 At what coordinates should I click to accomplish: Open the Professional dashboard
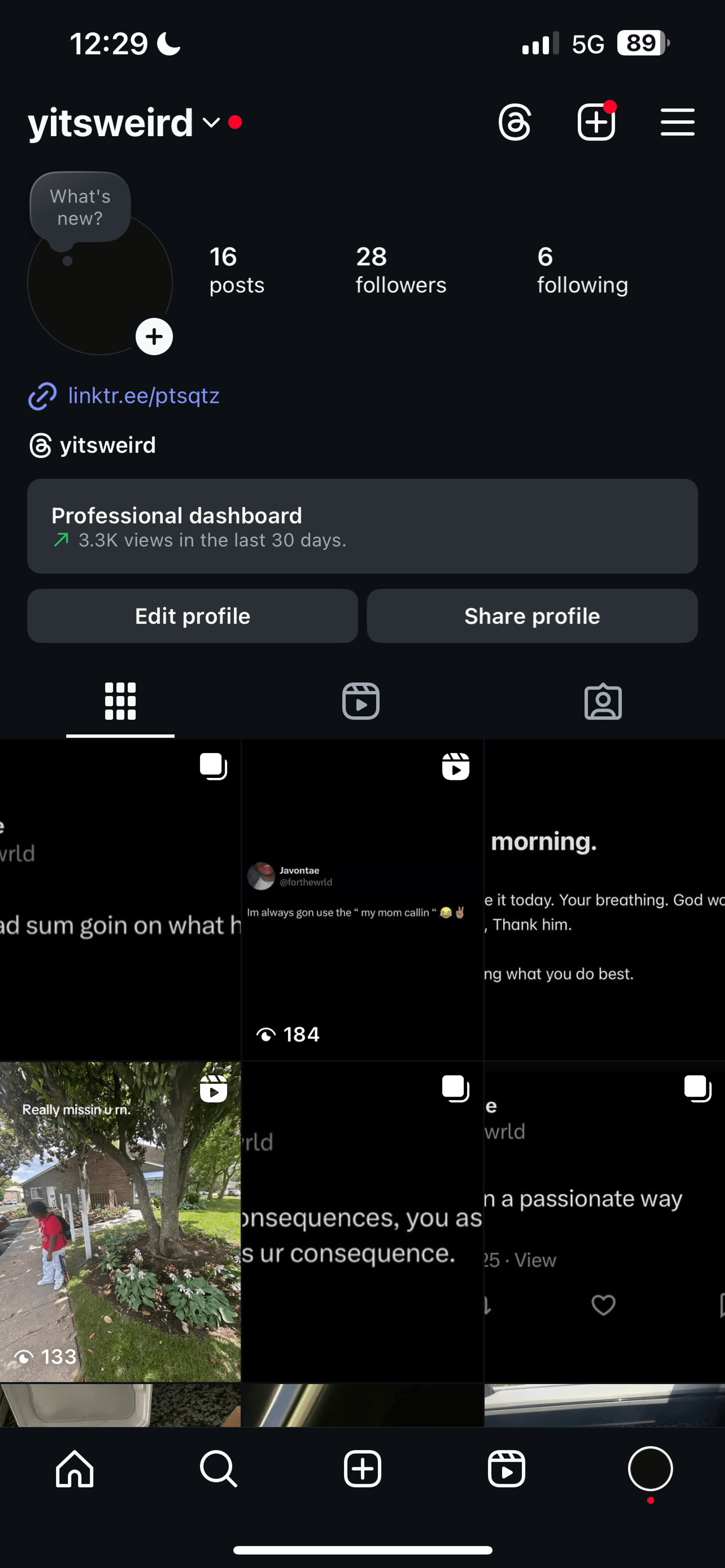point(362,526)
